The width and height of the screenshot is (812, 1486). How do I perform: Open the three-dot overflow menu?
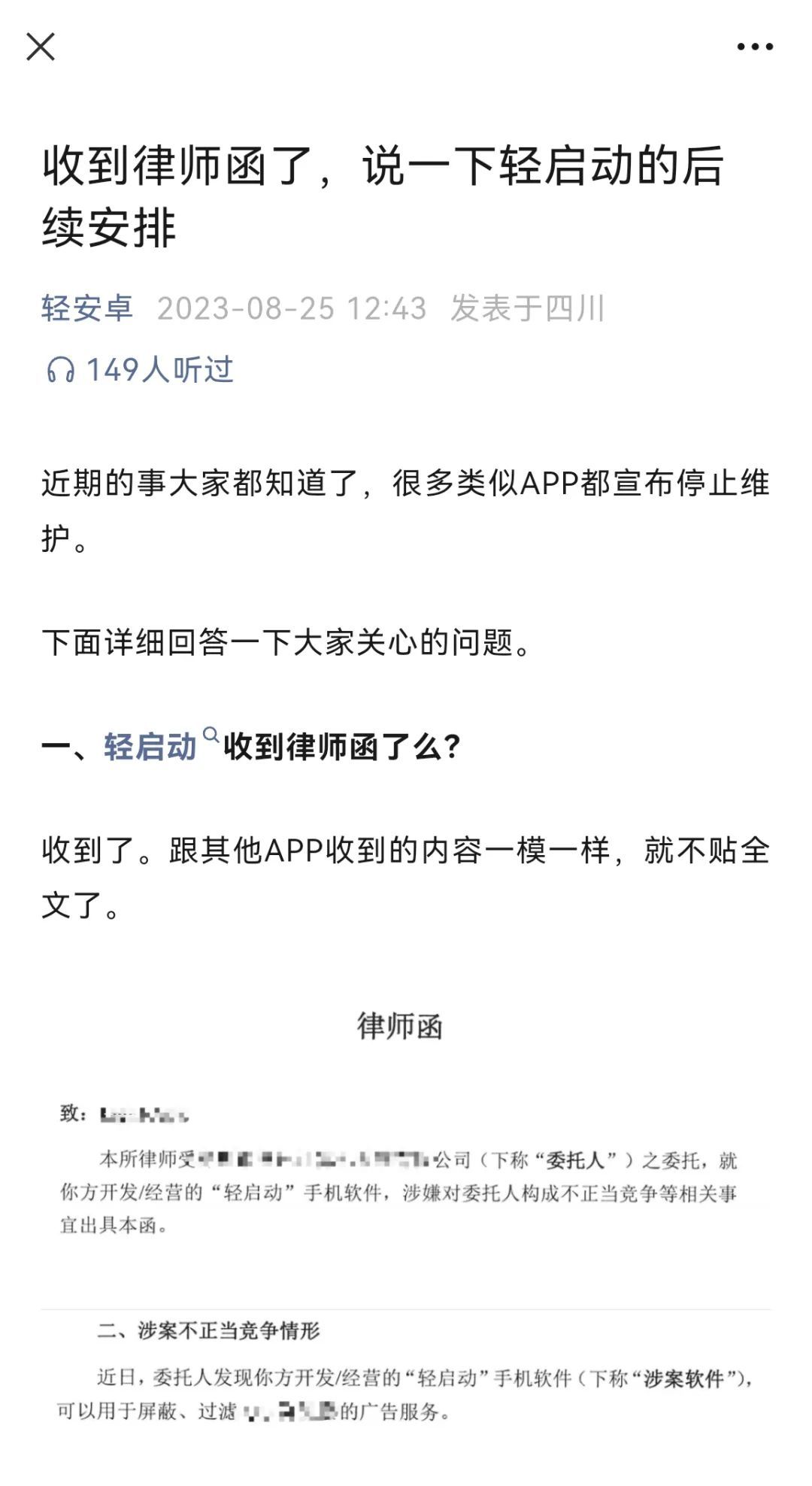[x=754, y=47]
